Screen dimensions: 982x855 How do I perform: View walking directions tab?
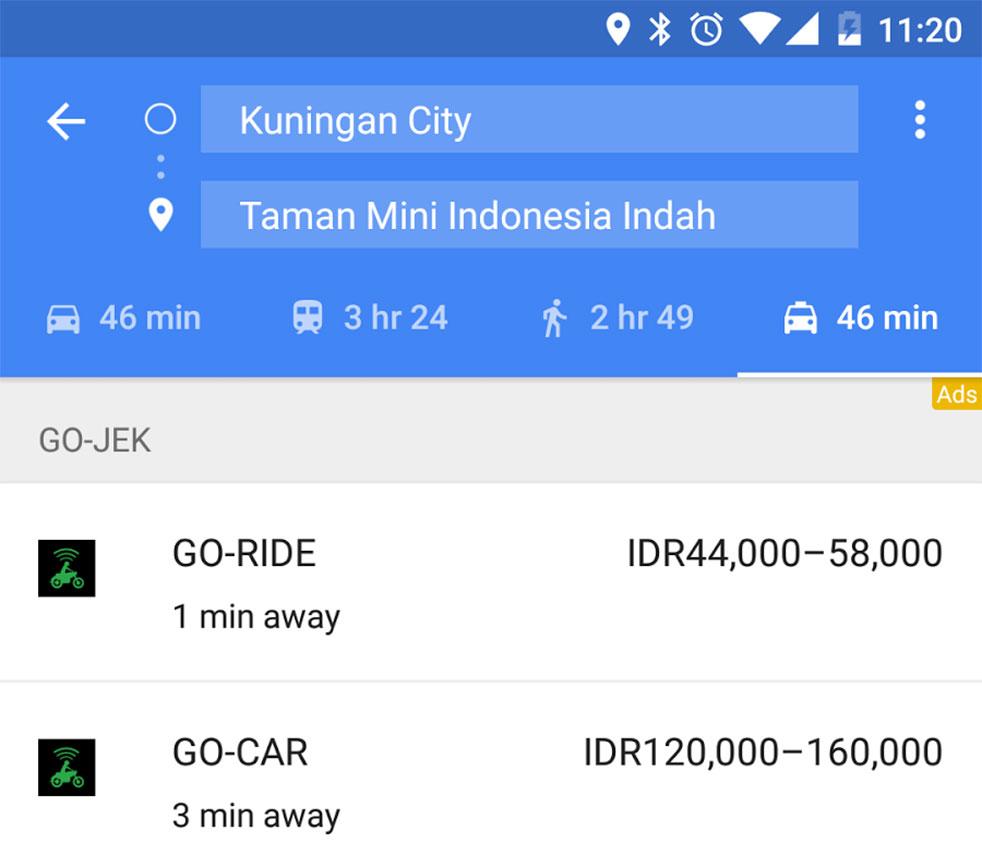[615, 319]
